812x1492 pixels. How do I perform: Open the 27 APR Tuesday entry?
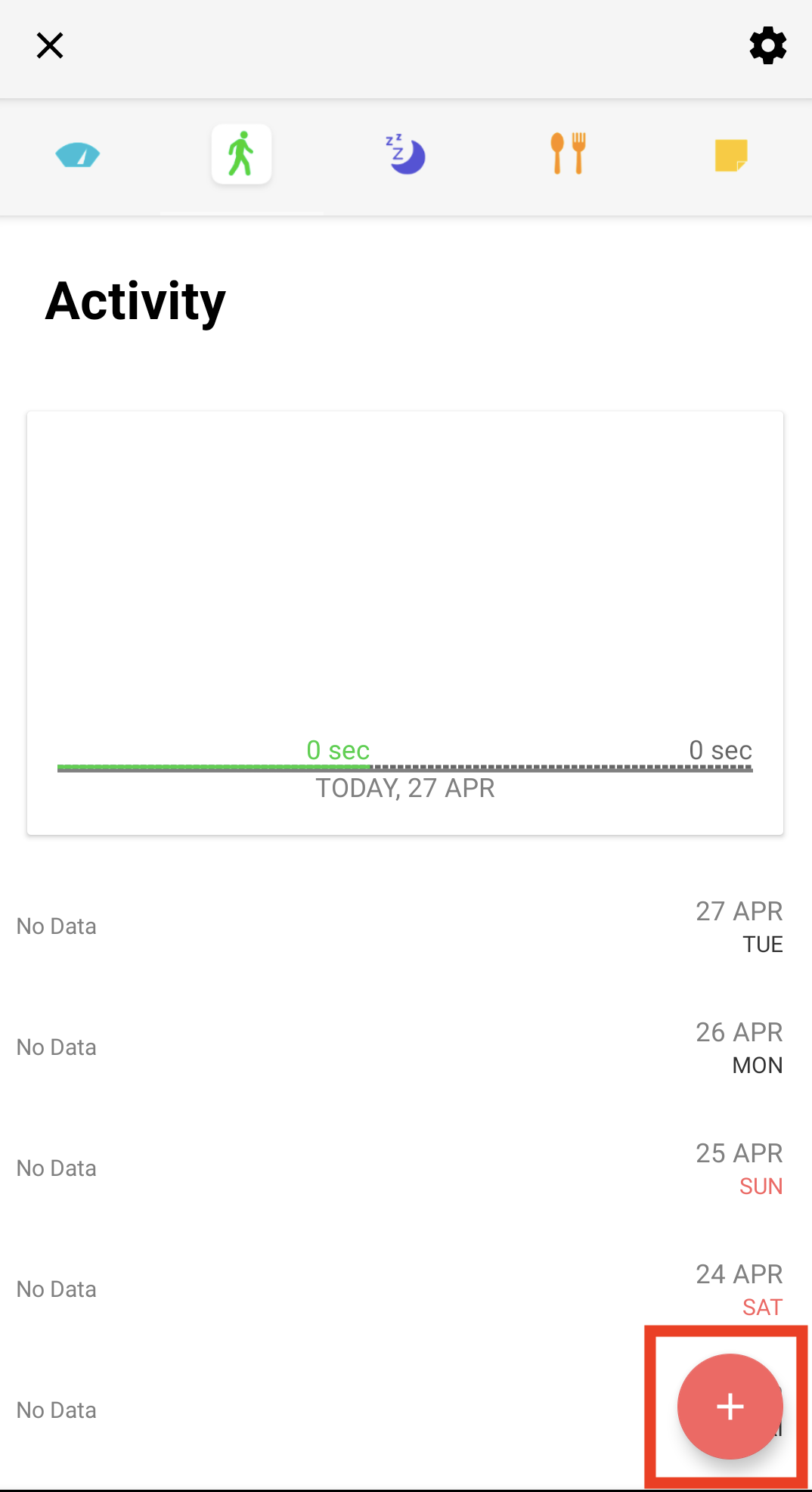[406, 926]
